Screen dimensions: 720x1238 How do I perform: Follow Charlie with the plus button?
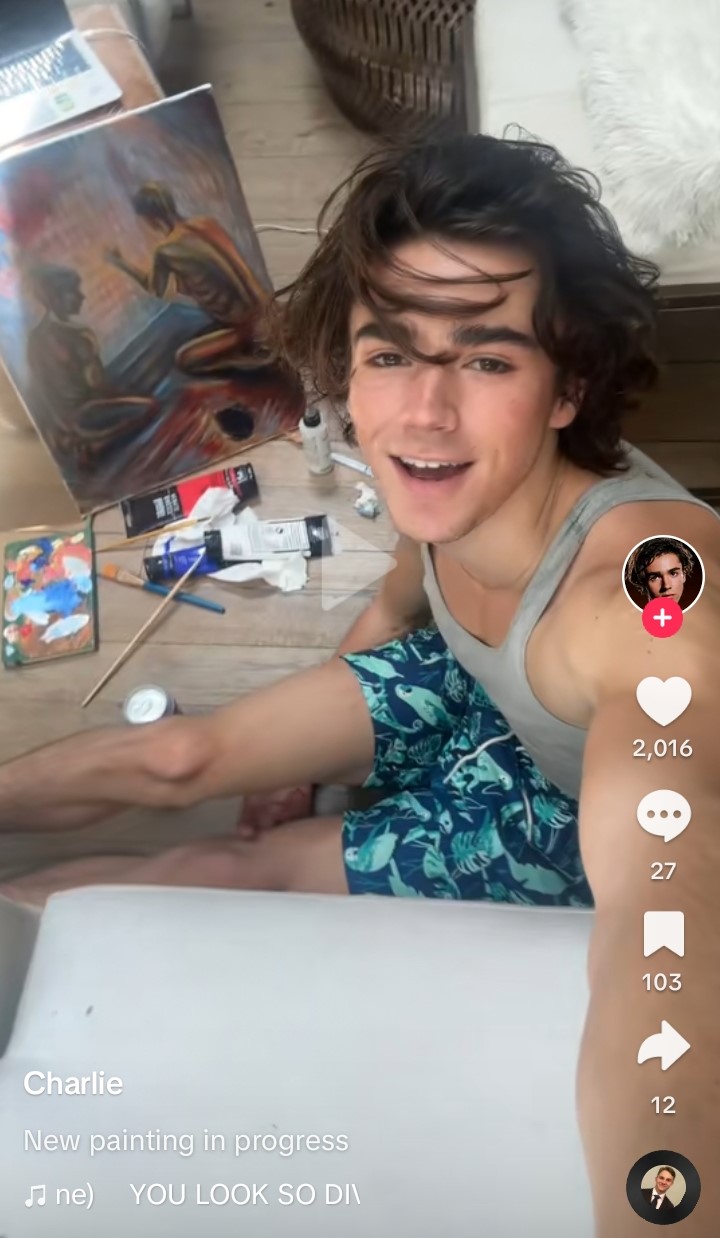click(662, 618)
